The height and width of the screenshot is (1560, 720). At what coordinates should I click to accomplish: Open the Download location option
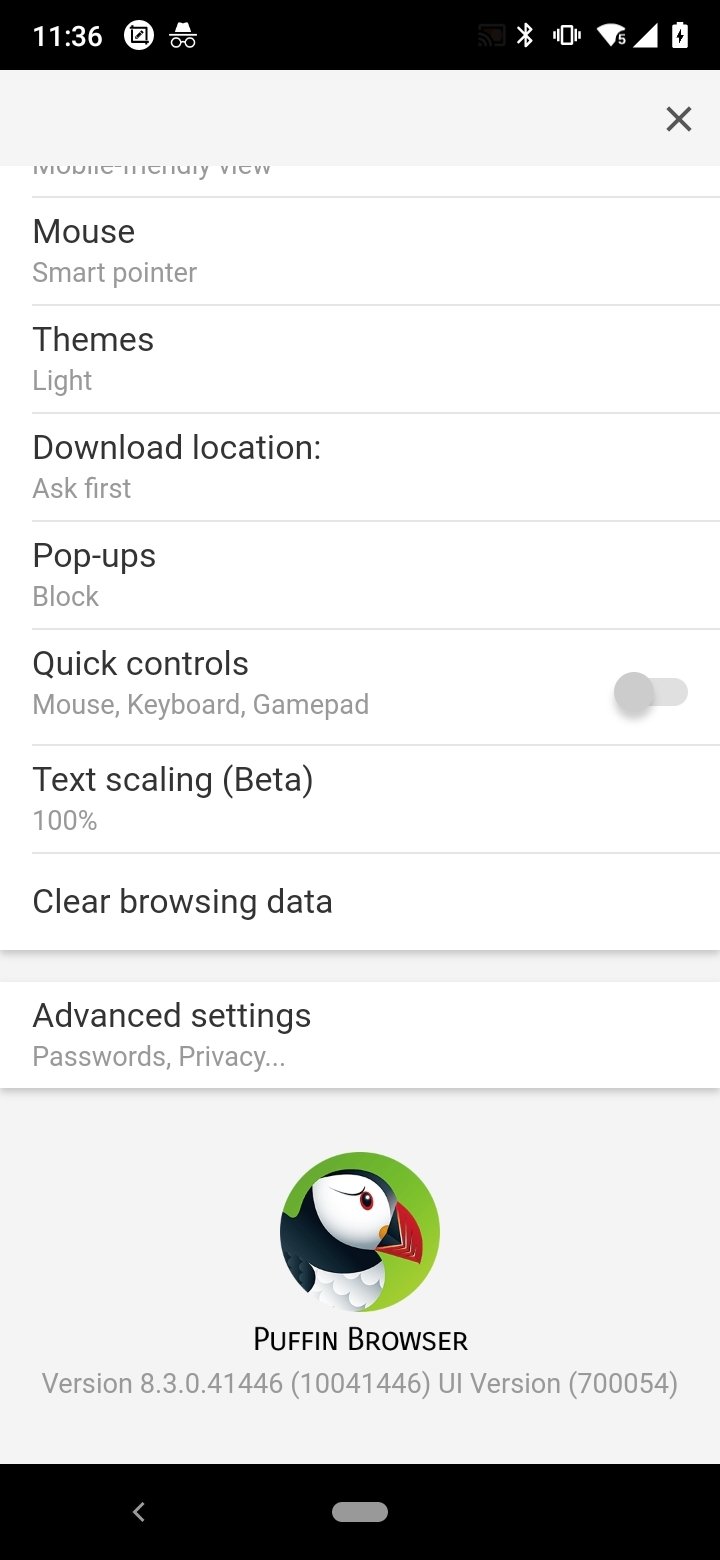pyautogui.click(x=360, y=467)
